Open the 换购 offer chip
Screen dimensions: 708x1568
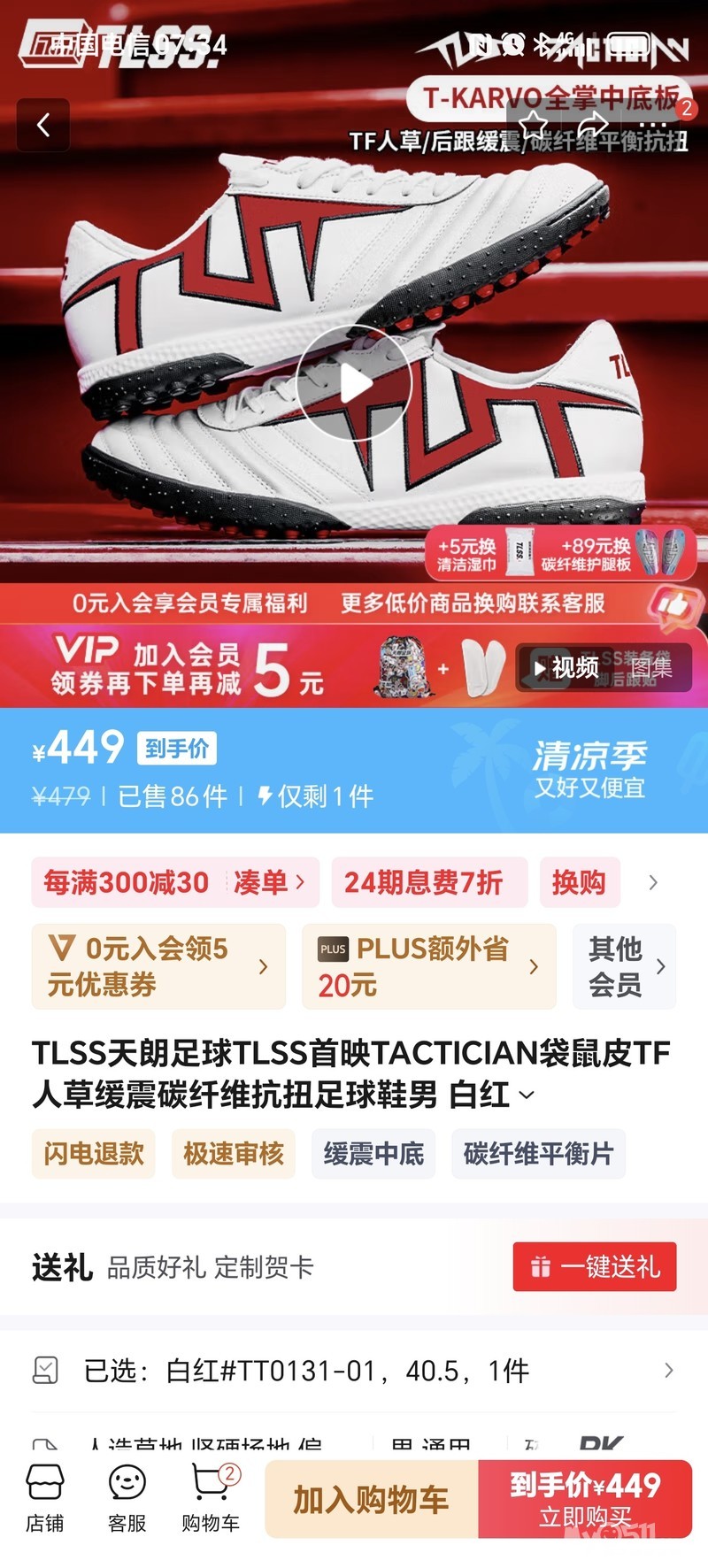579,882
